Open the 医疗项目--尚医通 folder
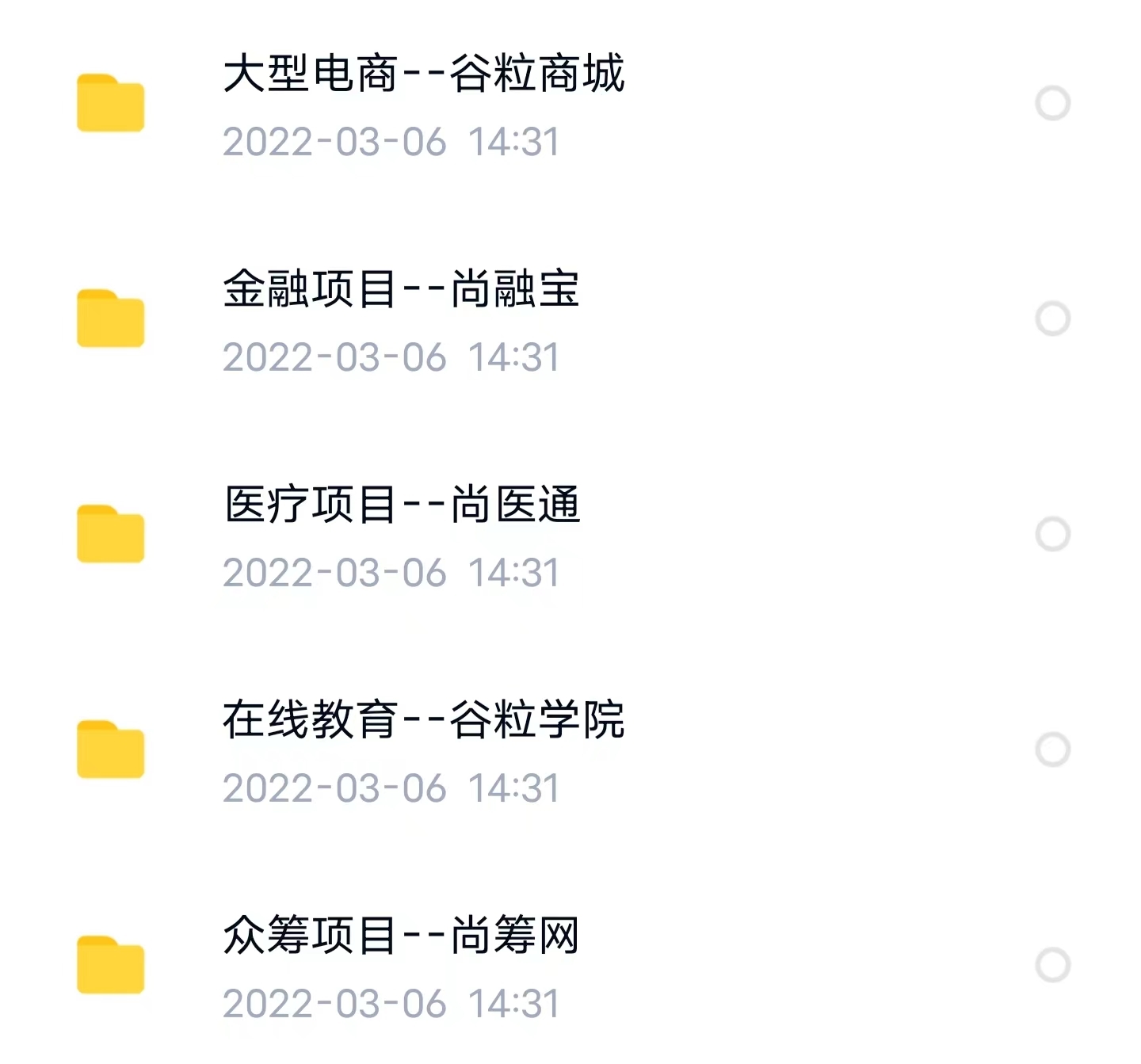Screen dimensions: 1141x1064 pos(402,505)
